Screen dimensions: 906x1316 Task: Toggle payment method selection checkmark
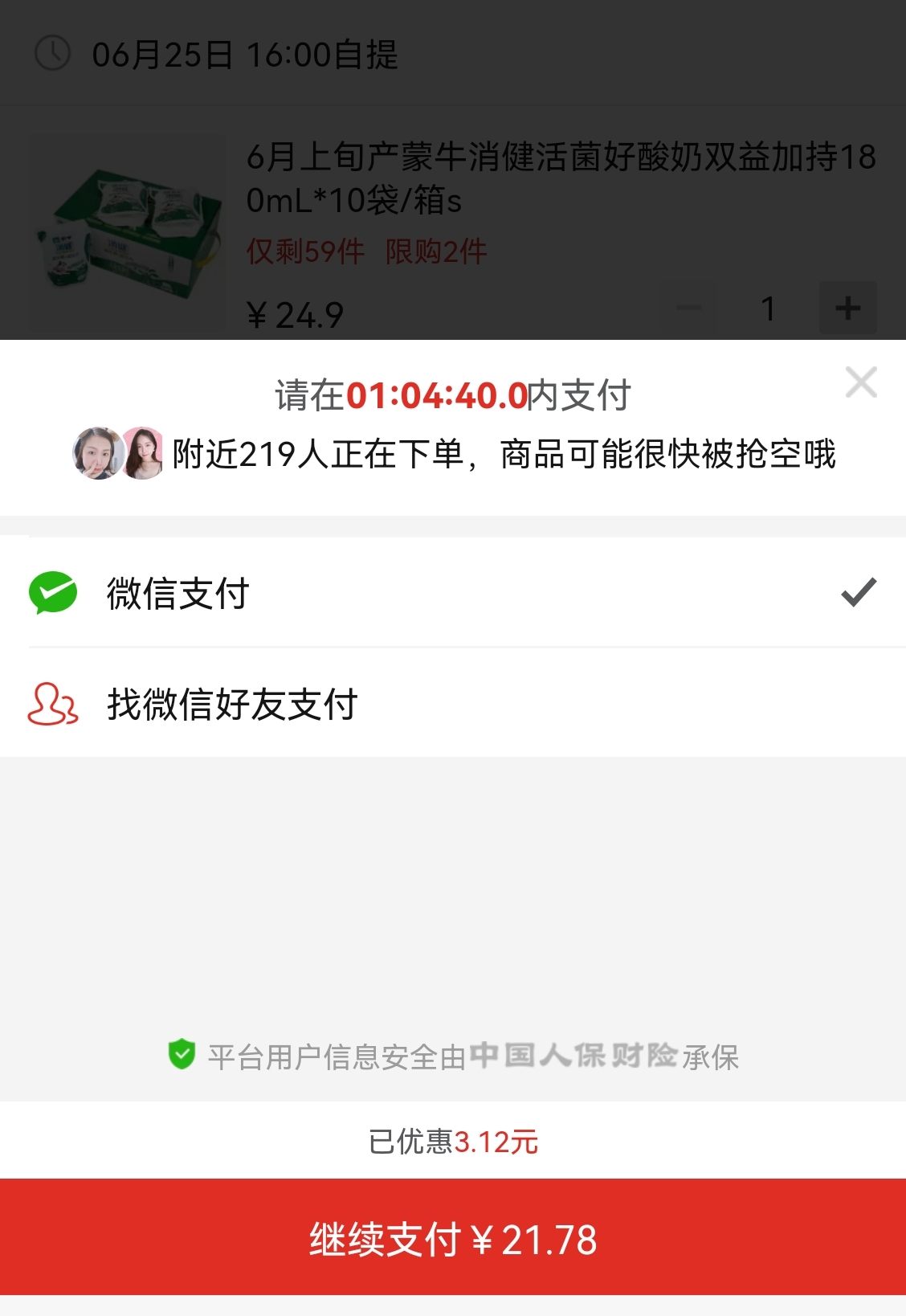coord(859,593)
